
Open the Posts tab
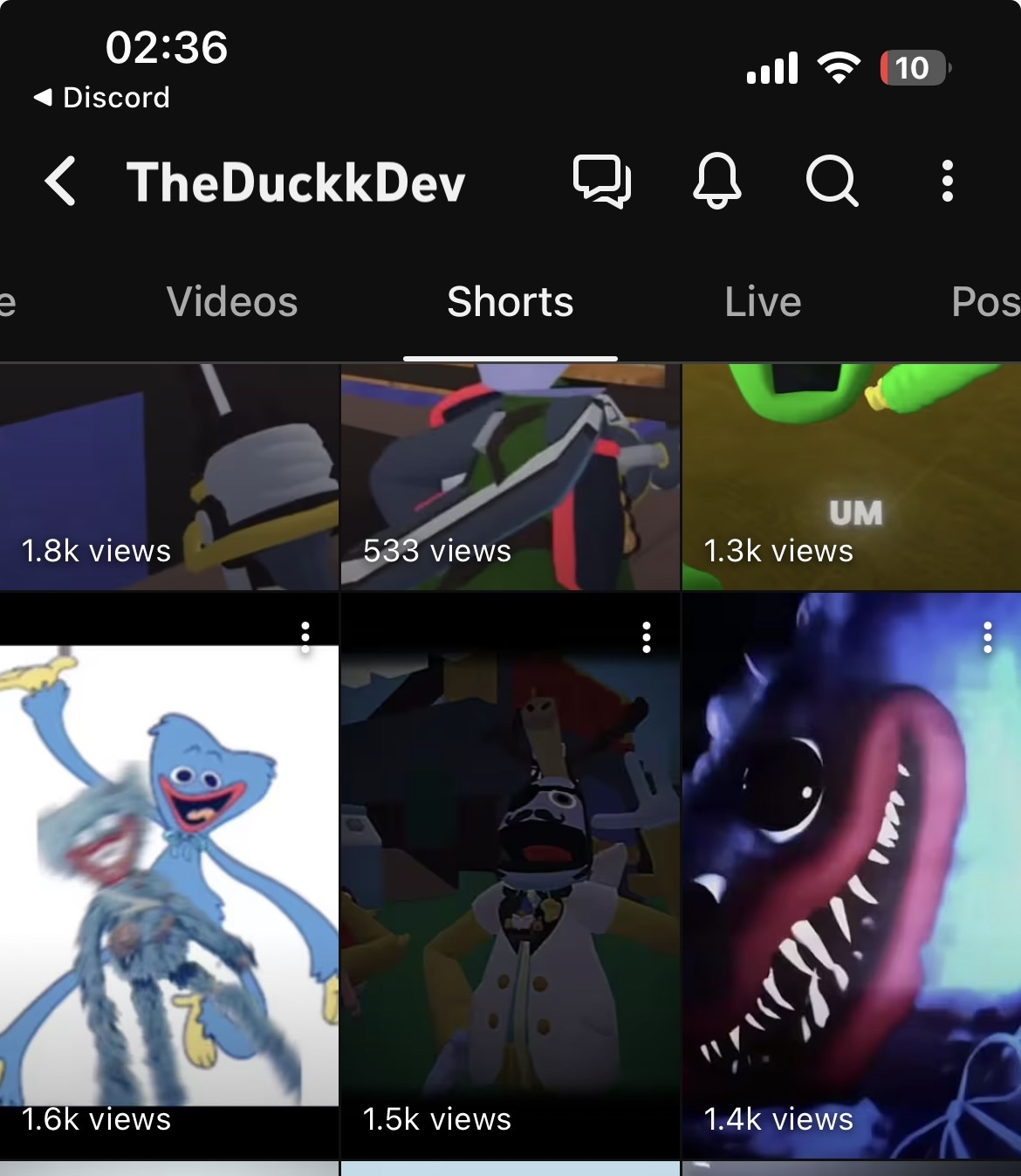tap(986, 302)
